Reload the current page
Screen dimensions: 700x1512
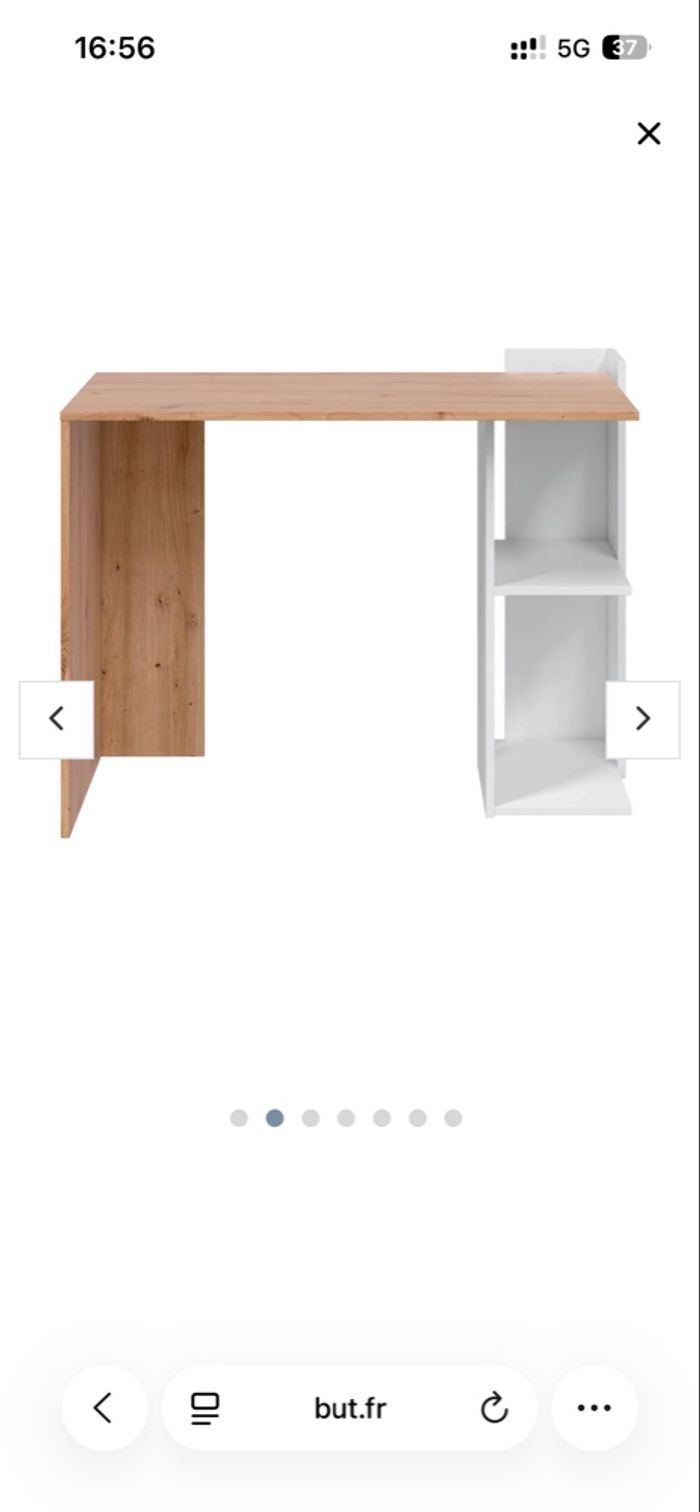click(x=494, y=1408)
